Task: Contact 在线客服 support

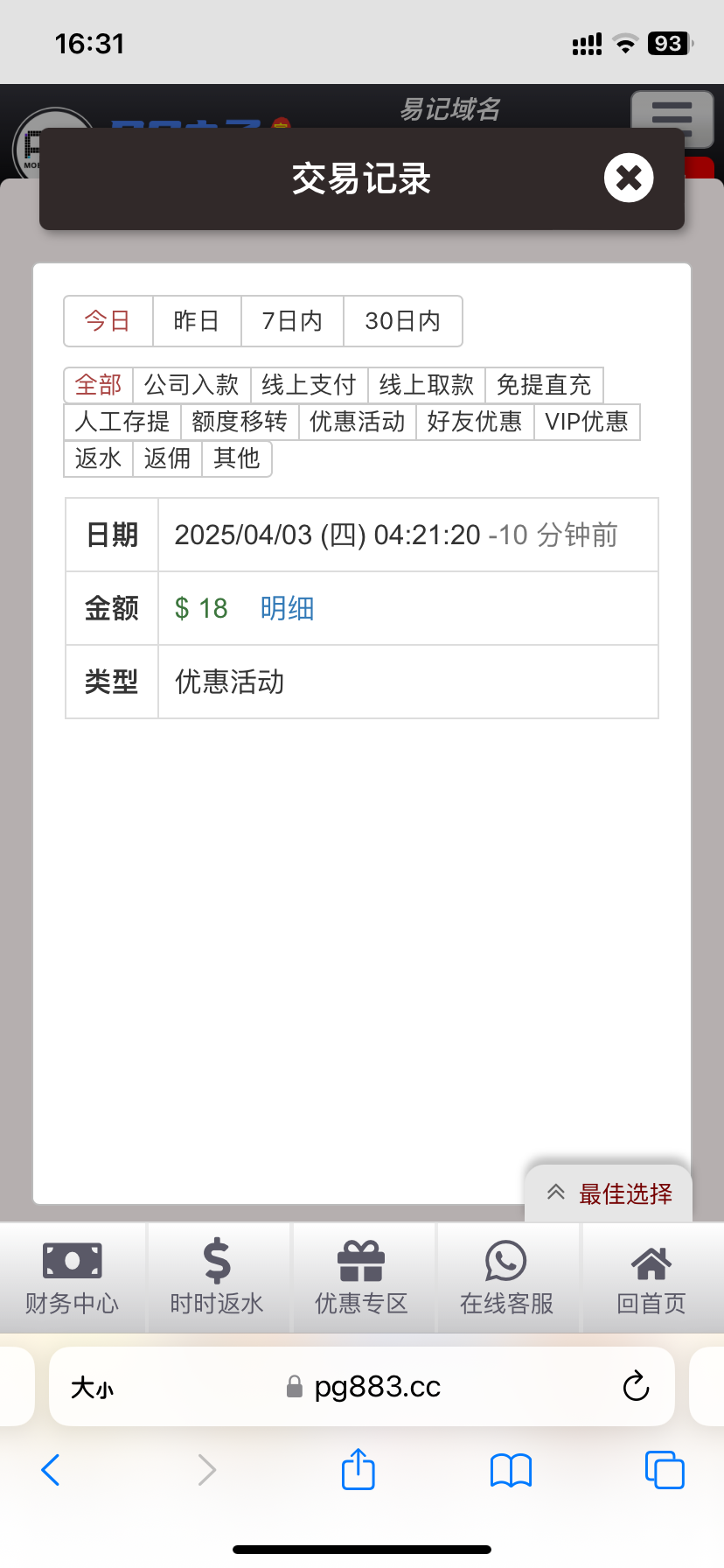Action: [506, 1277]
